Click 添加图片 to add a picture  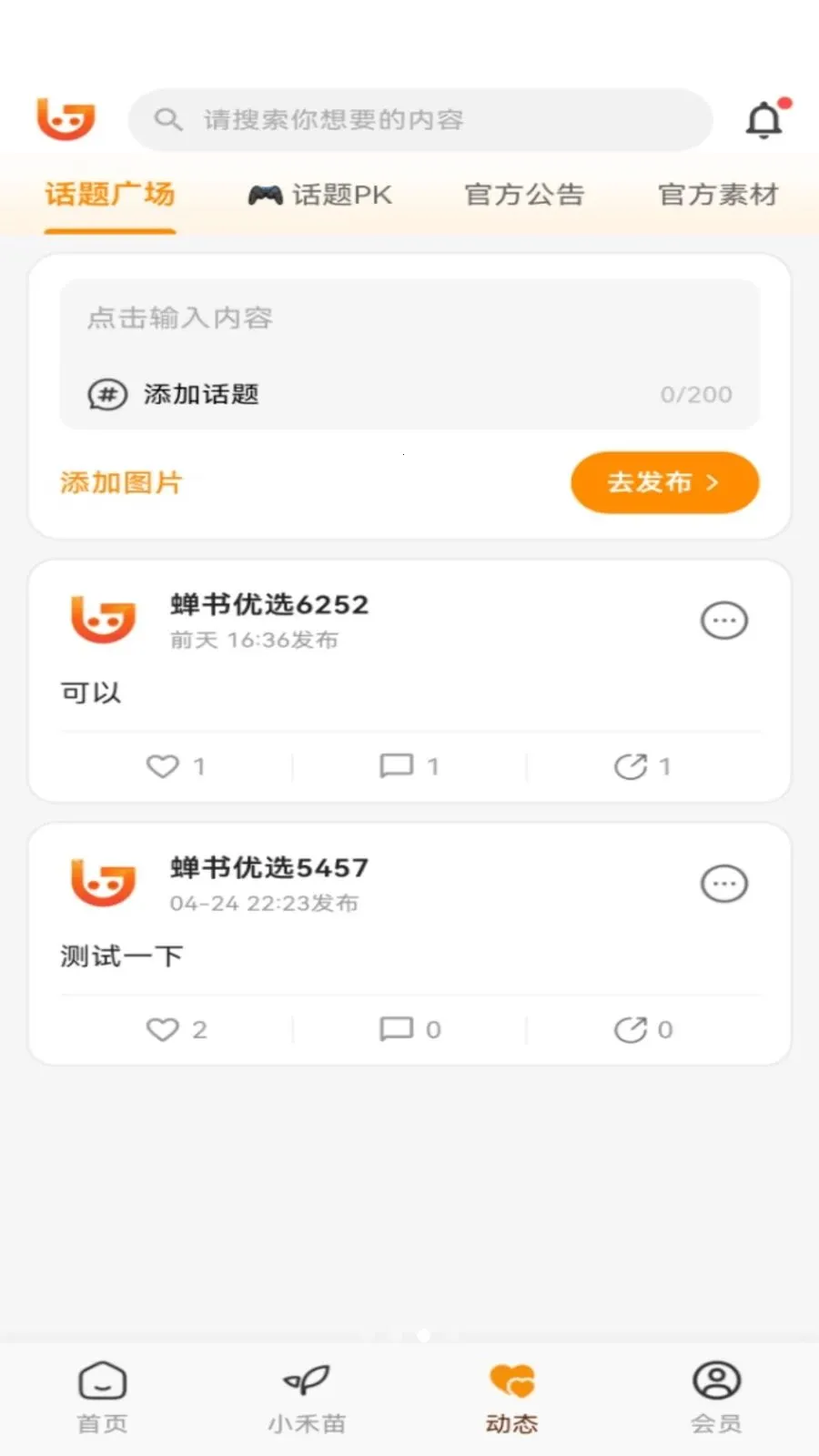coord(120,482)
